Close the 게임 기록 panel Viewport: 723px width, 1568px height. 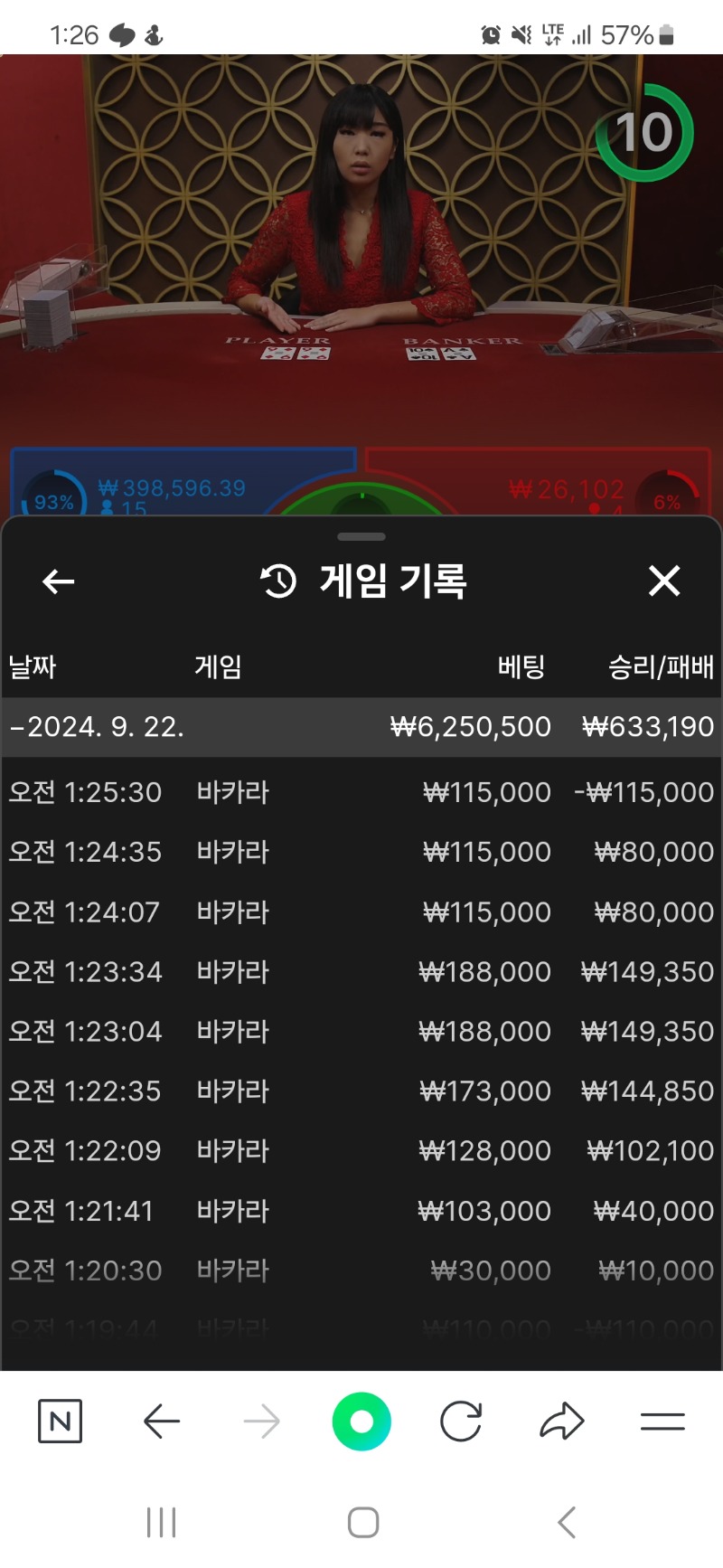[x=664, y=581]
